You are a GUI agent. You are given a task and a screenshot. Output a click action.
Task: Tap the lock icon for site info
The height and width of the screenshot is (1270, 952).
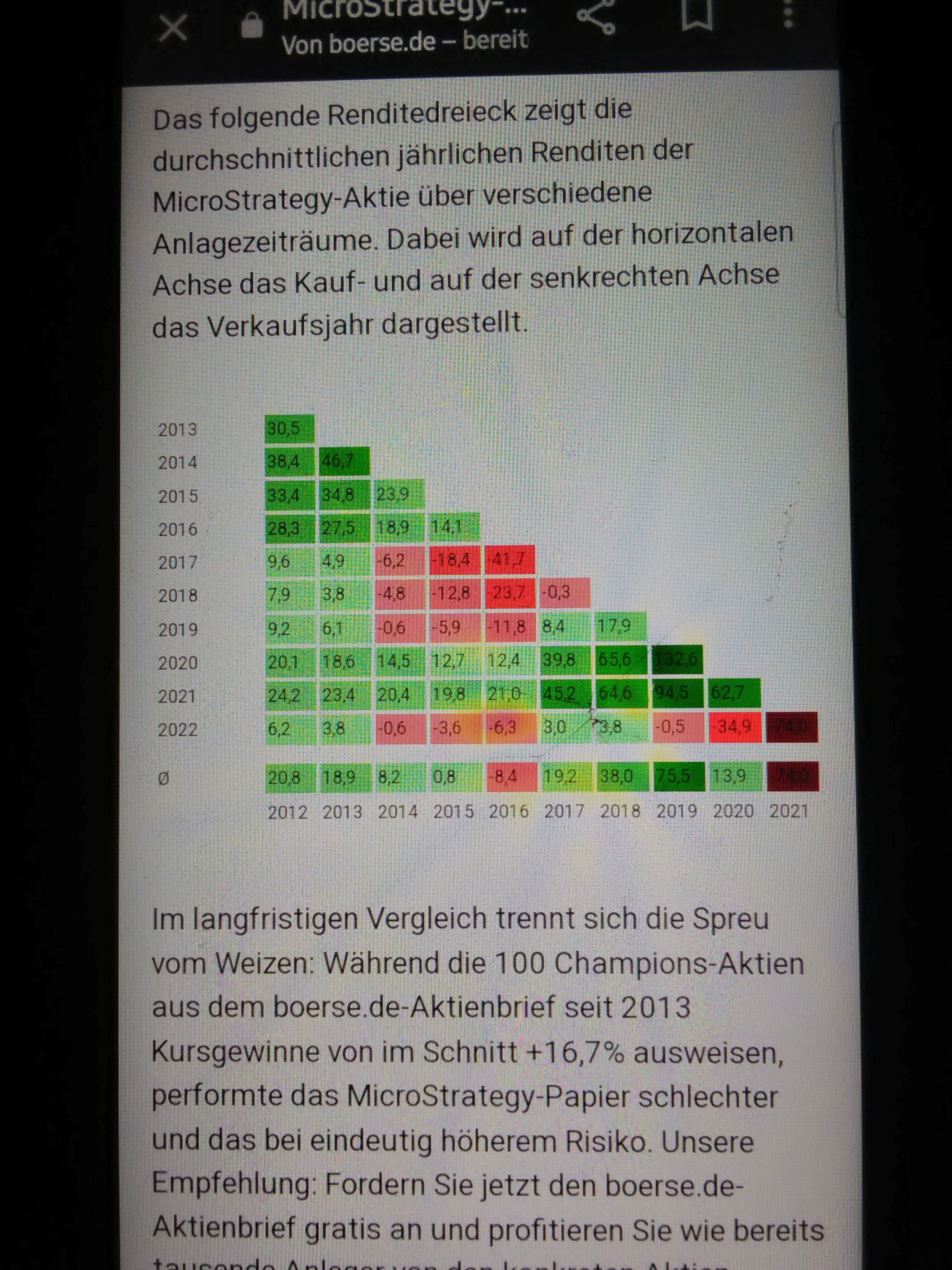coord(252,26)
